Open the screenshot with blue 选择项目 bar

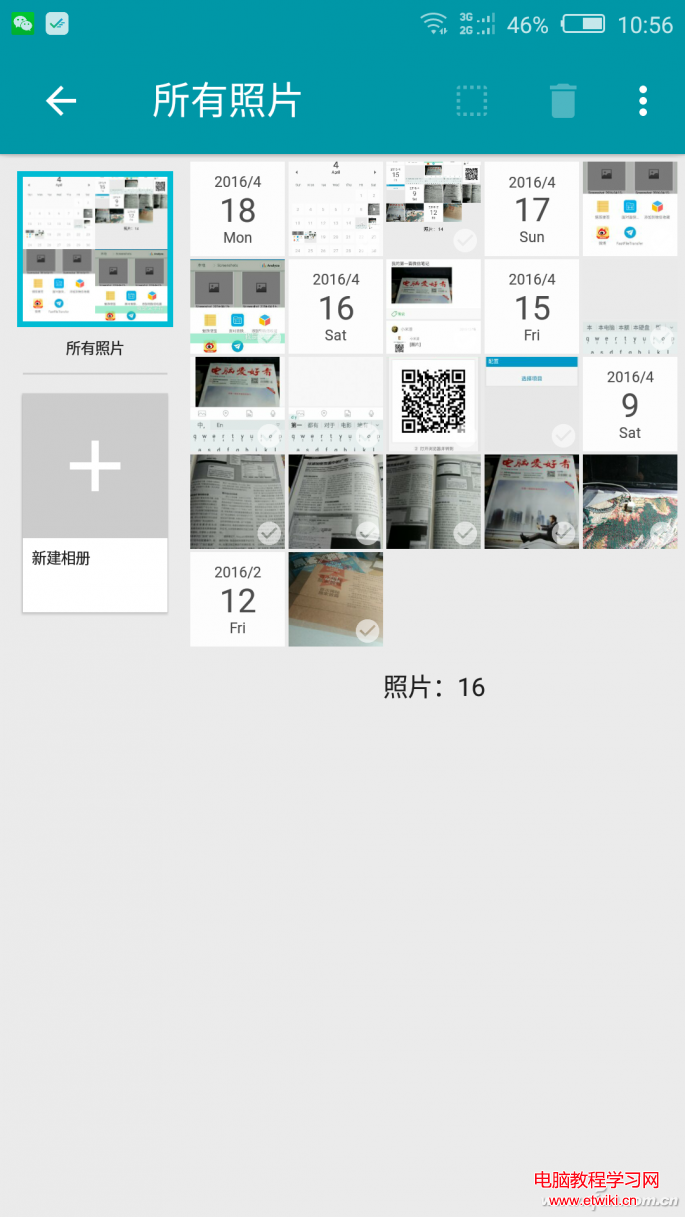click(x=531, y=403)
